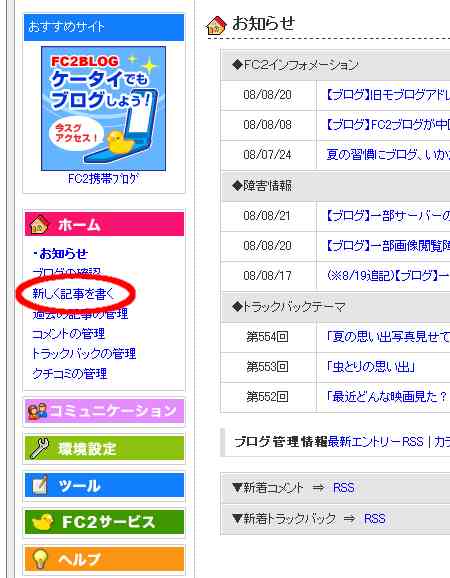Open trackback theme 虫とりの思い出

[371, 367]
